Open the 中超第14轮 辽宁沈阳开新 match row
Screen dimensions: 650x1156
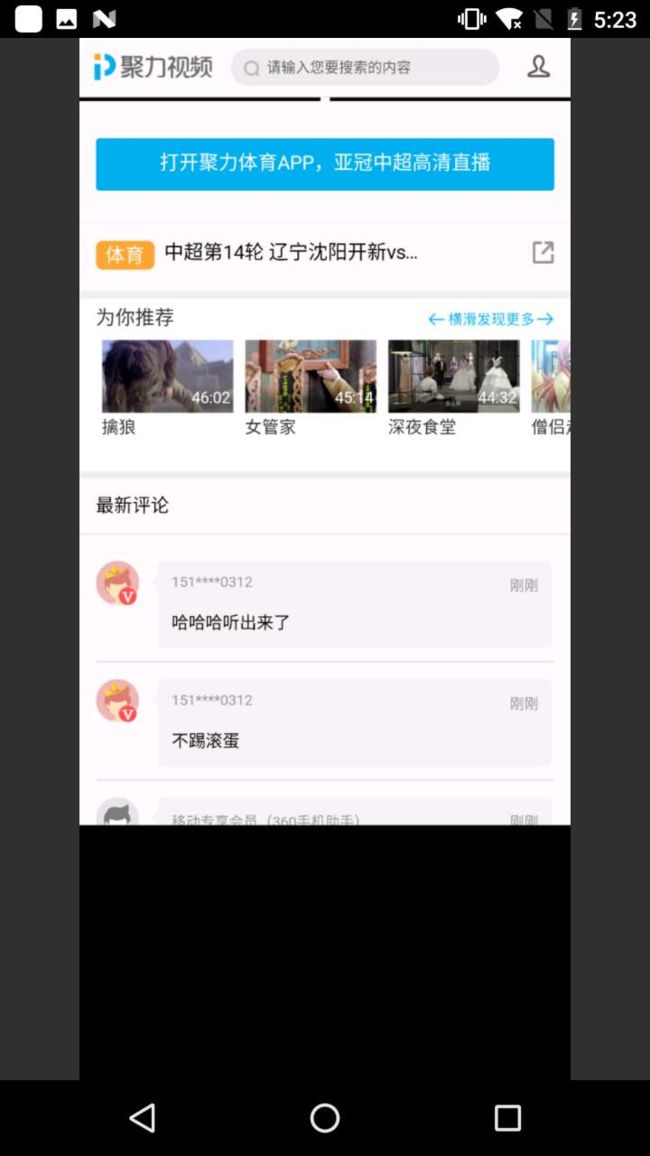pyautogui.click(x=325, y=254)
